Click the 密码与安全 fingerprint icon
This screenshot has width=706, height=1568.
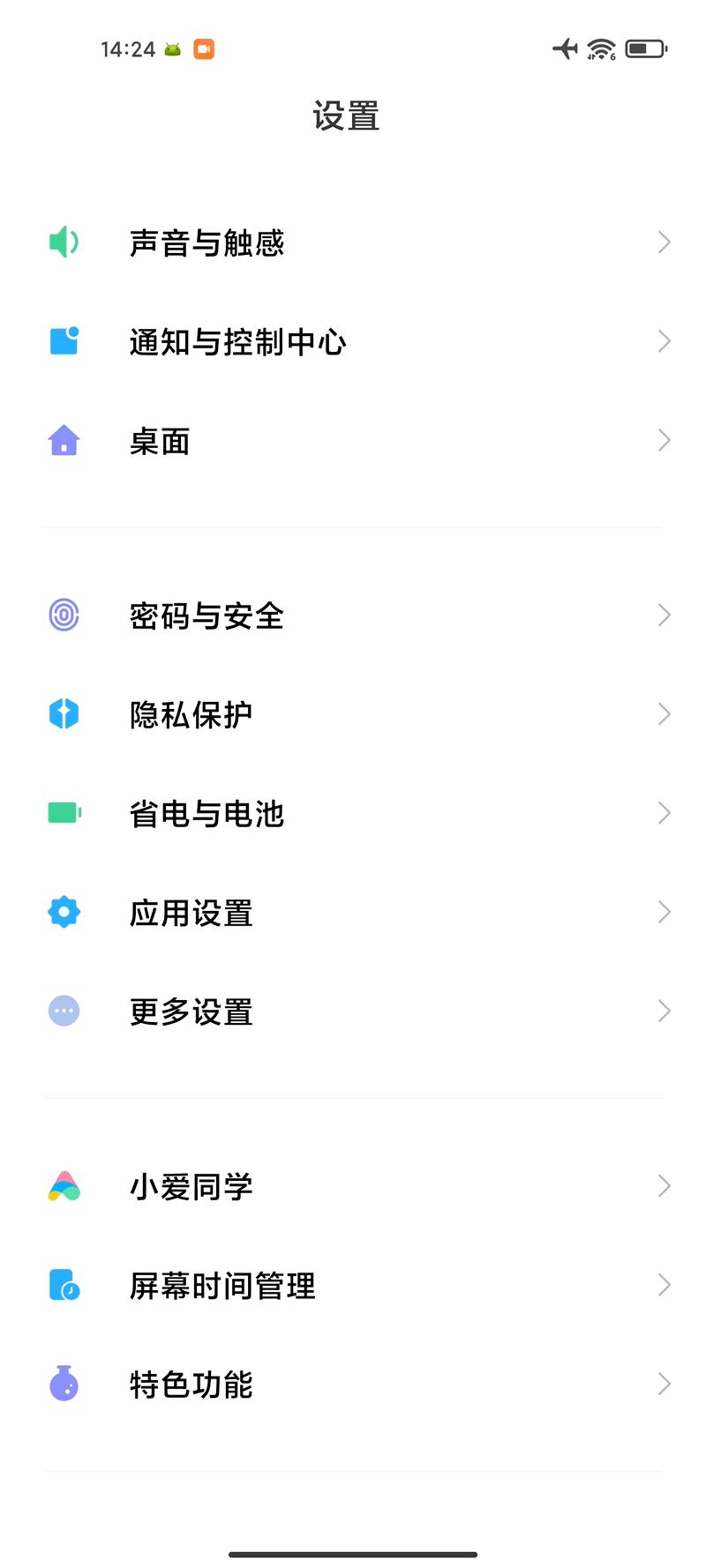coord(64,616)
